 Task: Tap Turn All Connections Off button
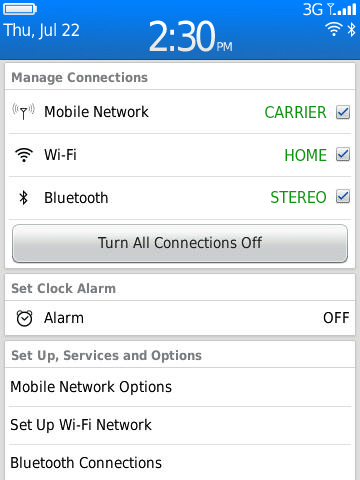tap(180, 243)
